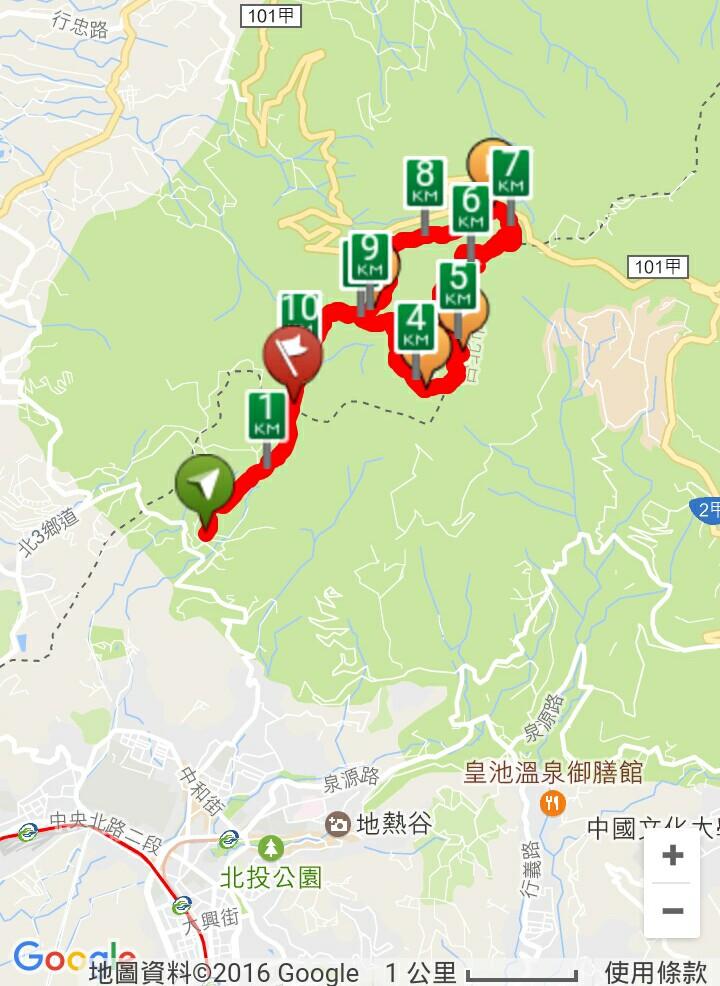Zoom in with the plus button
This screenshot has width=720, height=986.
pos(672,854)
